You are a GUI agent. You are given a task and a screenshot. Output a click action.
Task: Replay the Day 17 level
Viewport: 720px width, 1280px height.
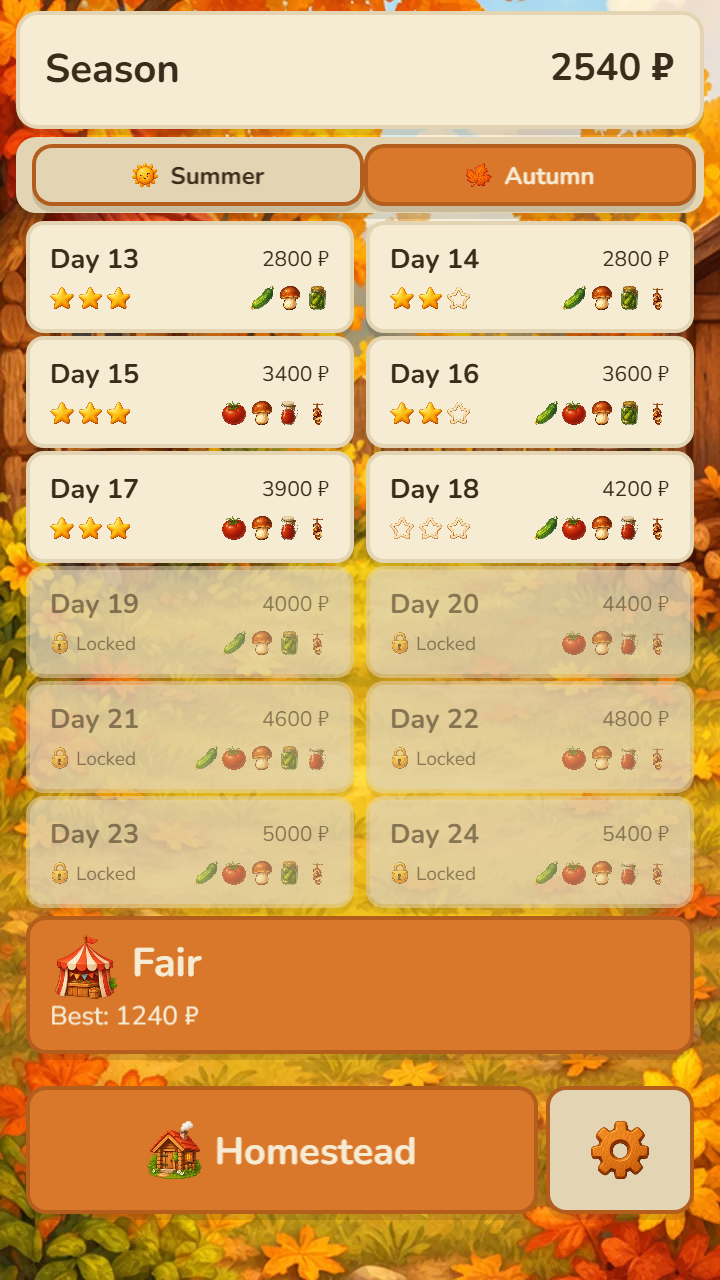tap(190, 507)
